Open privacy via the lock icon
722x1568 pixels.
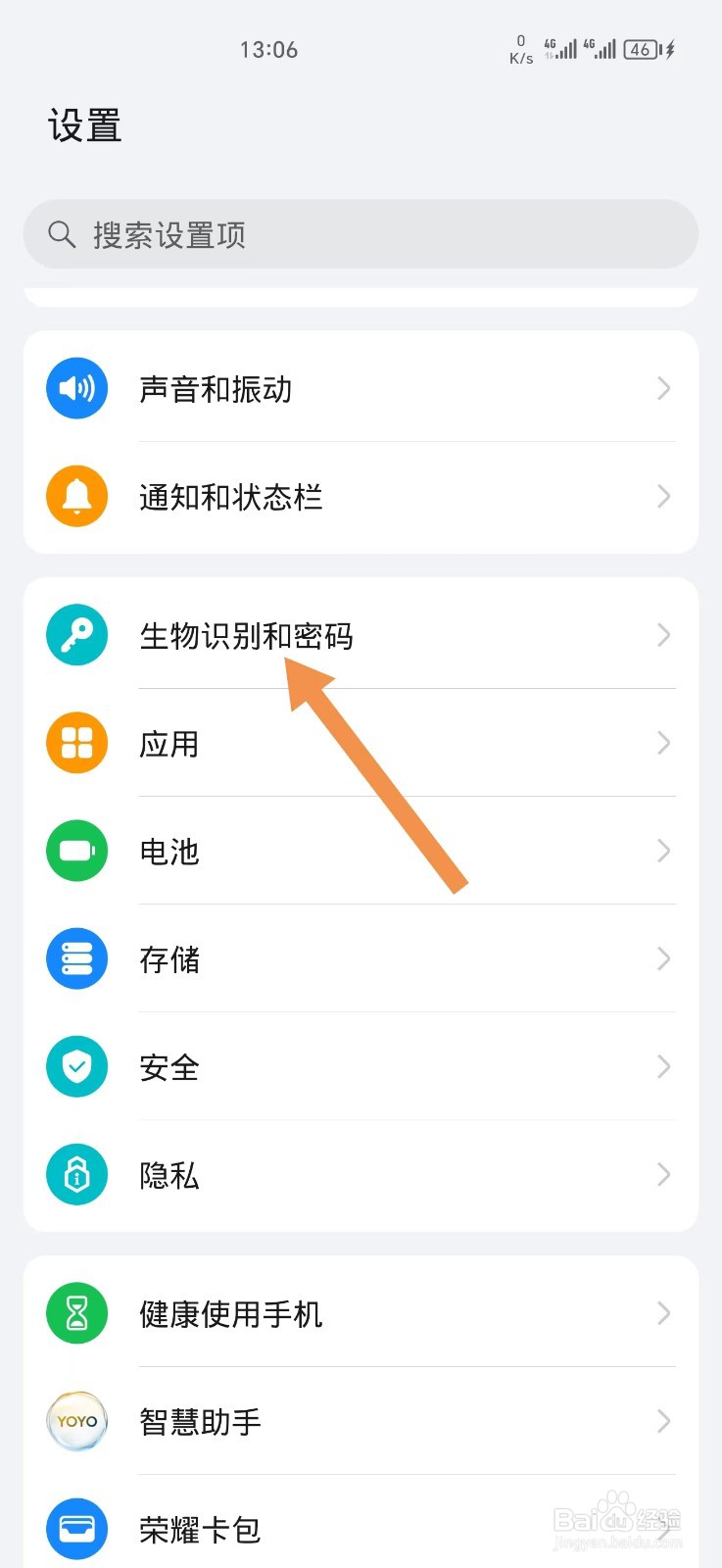(x=76, y=1174)
